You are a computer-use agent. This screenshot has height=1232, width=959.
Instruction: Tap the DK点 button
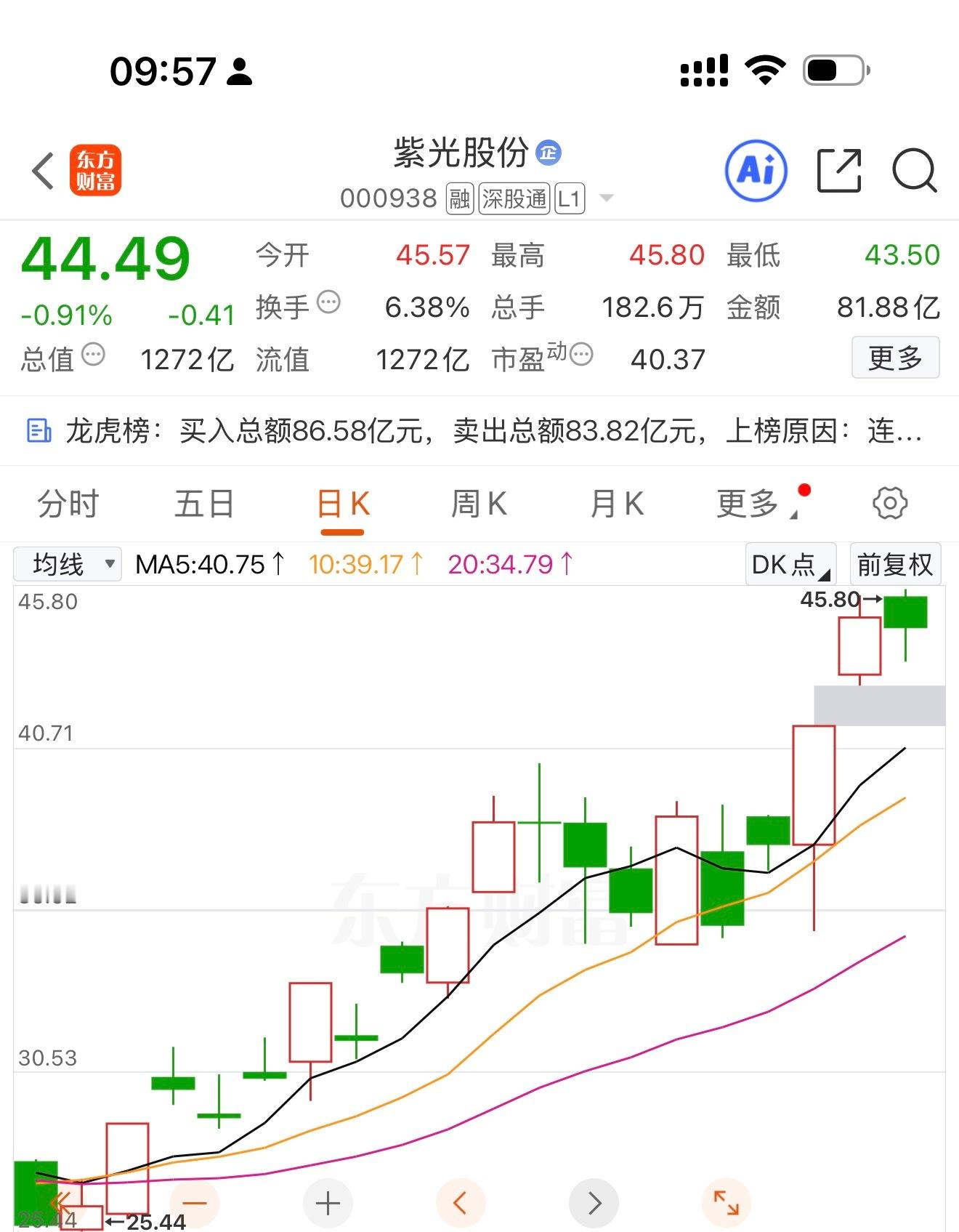(791, 564)
